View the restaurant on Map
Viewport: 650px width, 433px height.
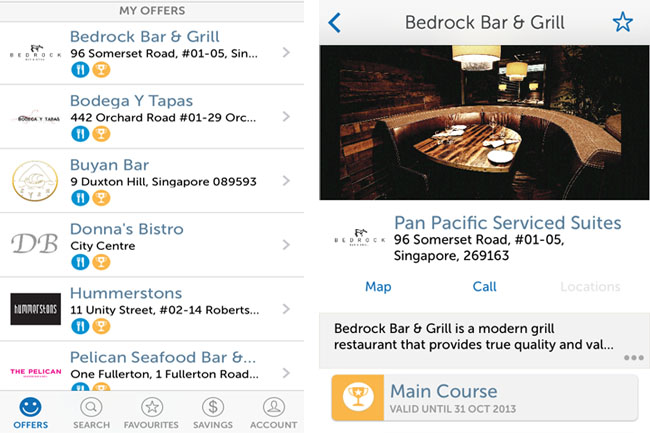point(378,286)
